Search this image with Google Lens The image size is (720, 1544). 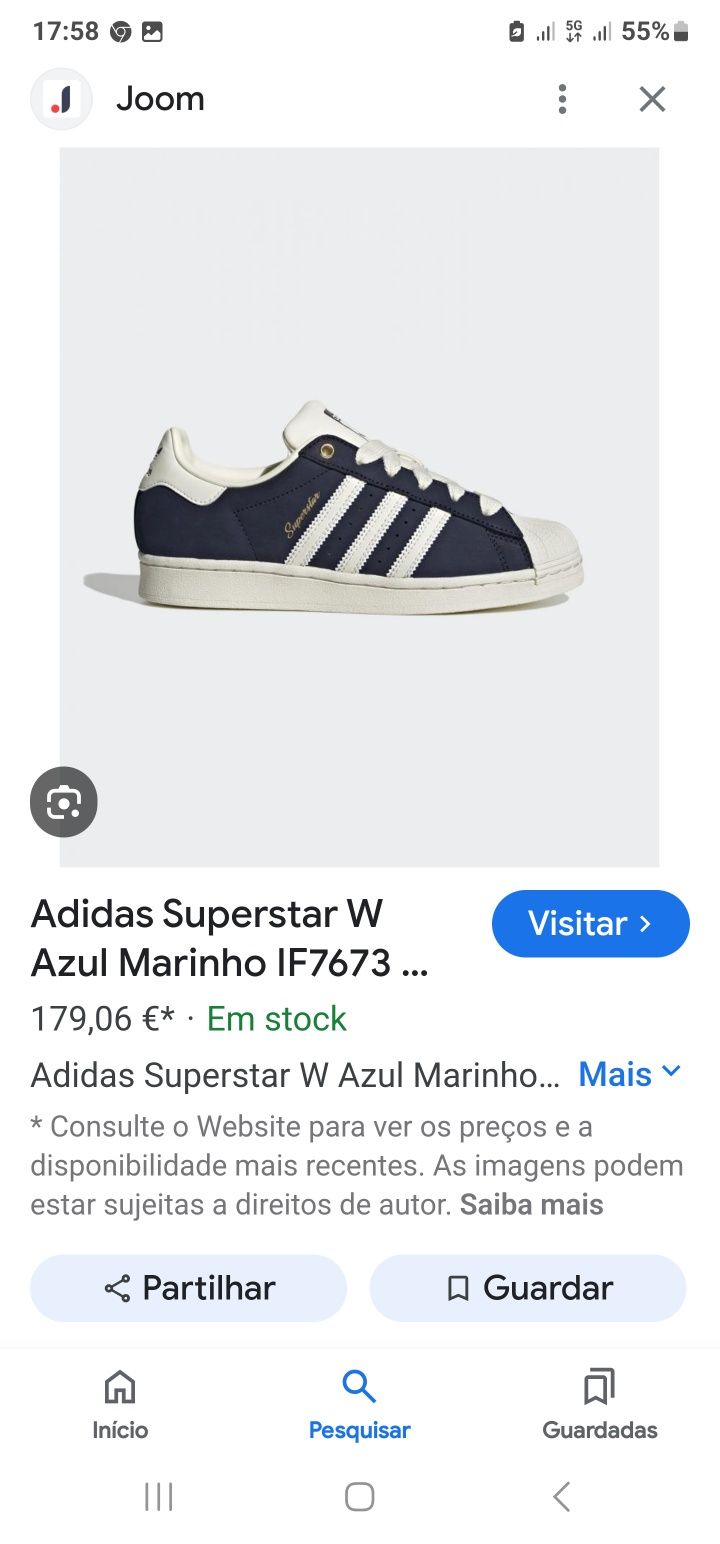click(x=64, y=801)
